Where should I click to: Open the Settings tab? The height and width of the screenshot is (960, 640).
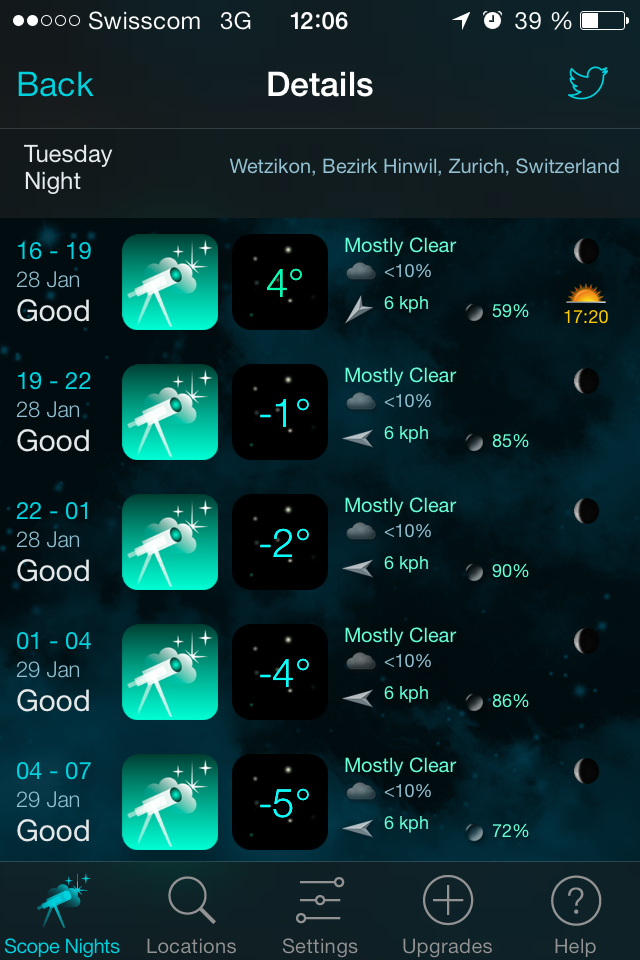[320, 913]
